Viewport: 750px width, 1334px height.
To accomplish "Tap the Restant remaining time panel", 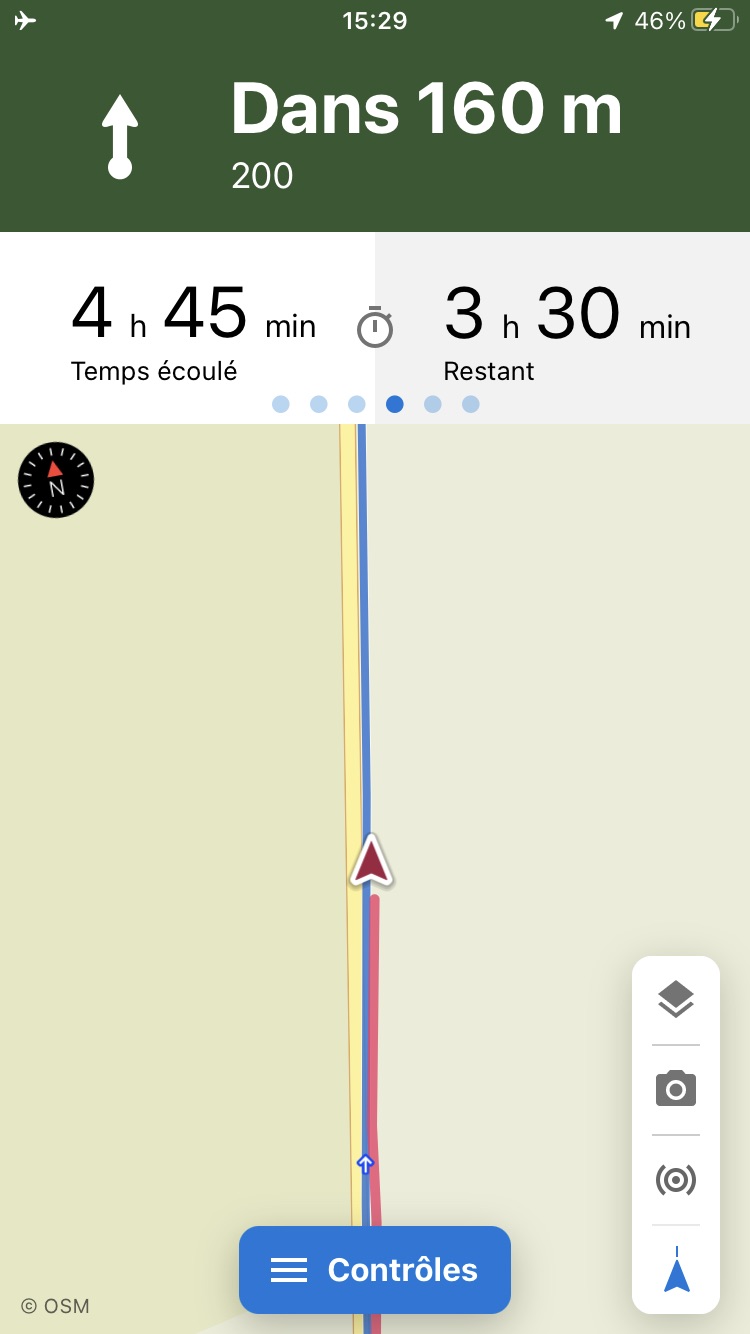I will coord(562,328).
